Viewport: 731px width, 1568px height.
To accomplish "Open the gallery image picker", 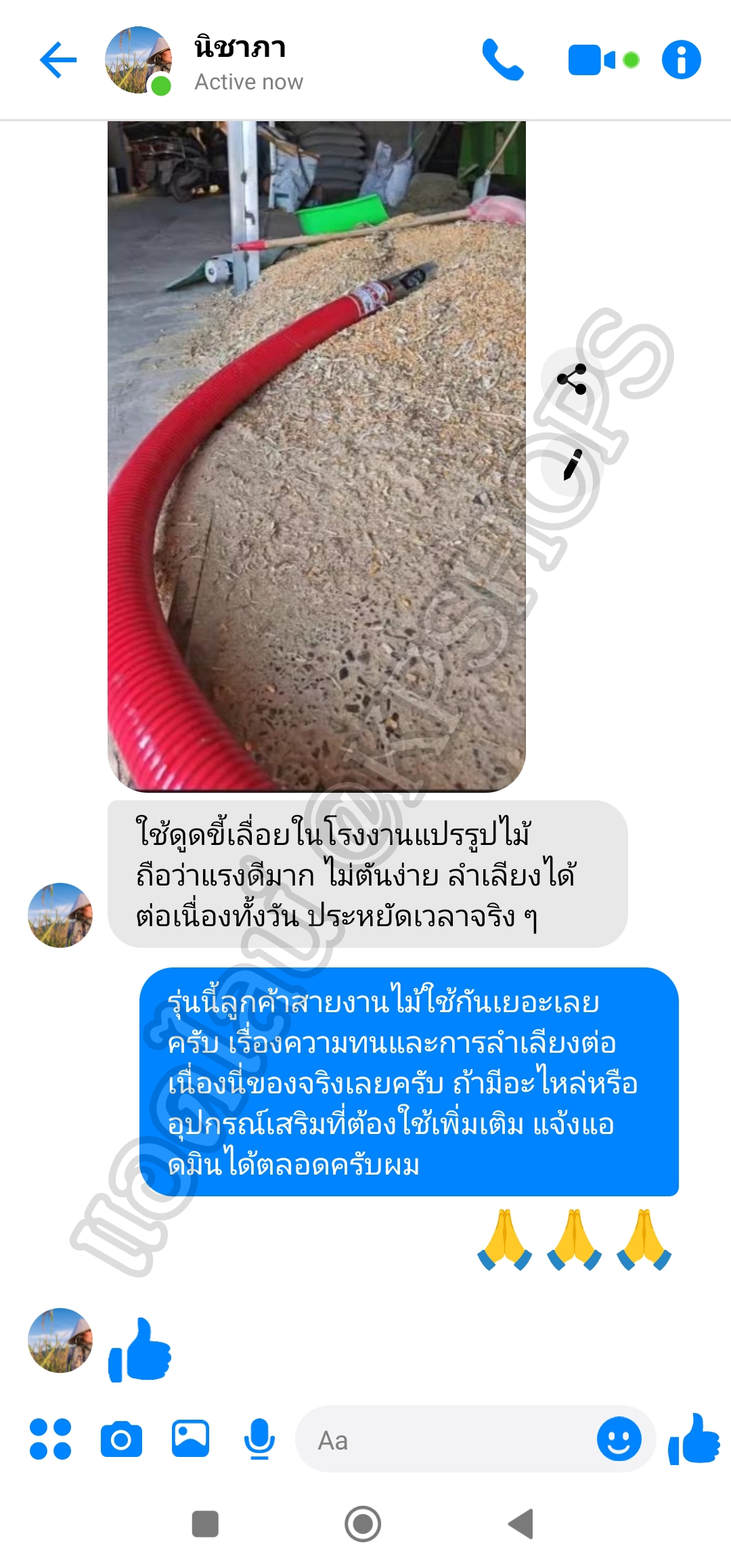I will (x=190, y=1439).
